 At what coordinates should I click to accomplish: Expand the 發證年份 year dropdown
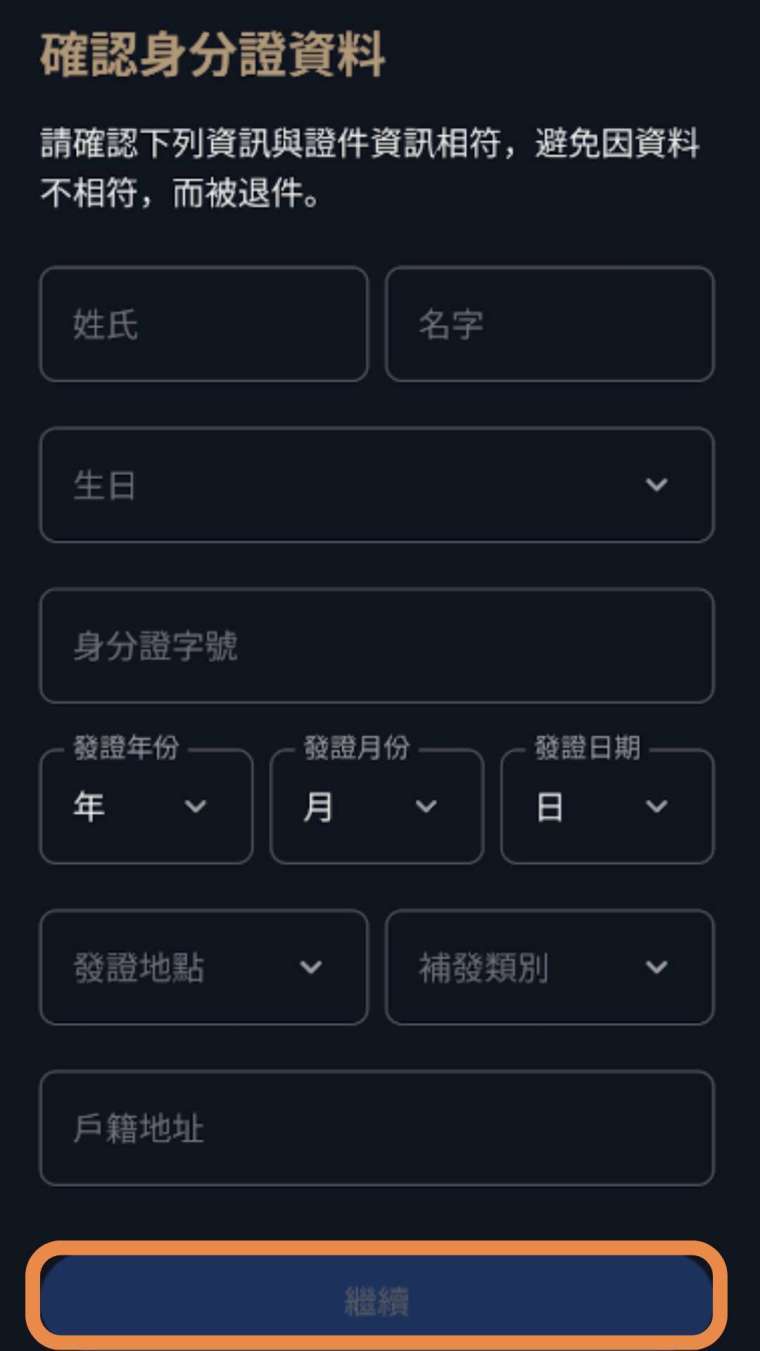tap(146, 807)
